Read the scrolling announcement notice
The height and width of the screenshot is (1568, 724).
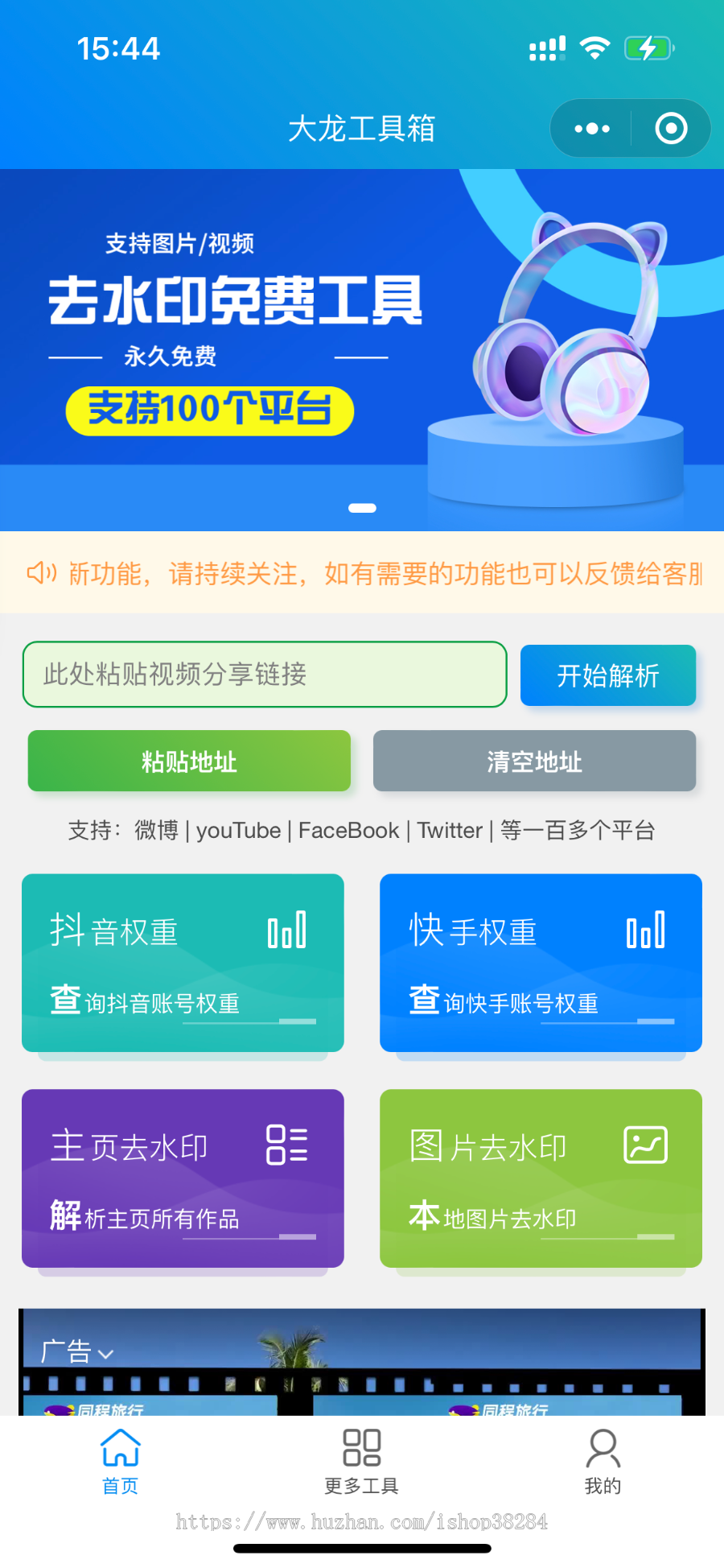point(378,574)
